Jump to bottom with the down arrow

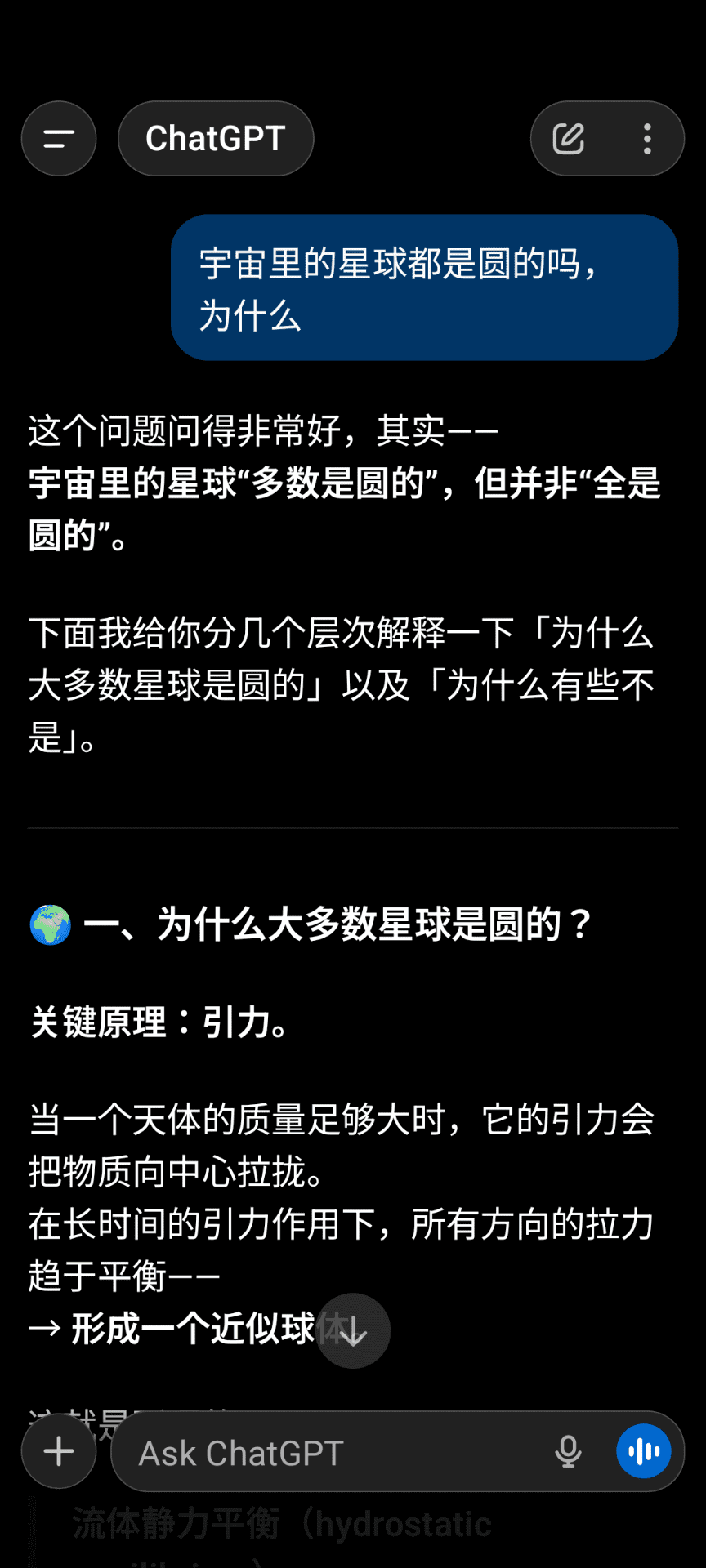coord(353,1331)
